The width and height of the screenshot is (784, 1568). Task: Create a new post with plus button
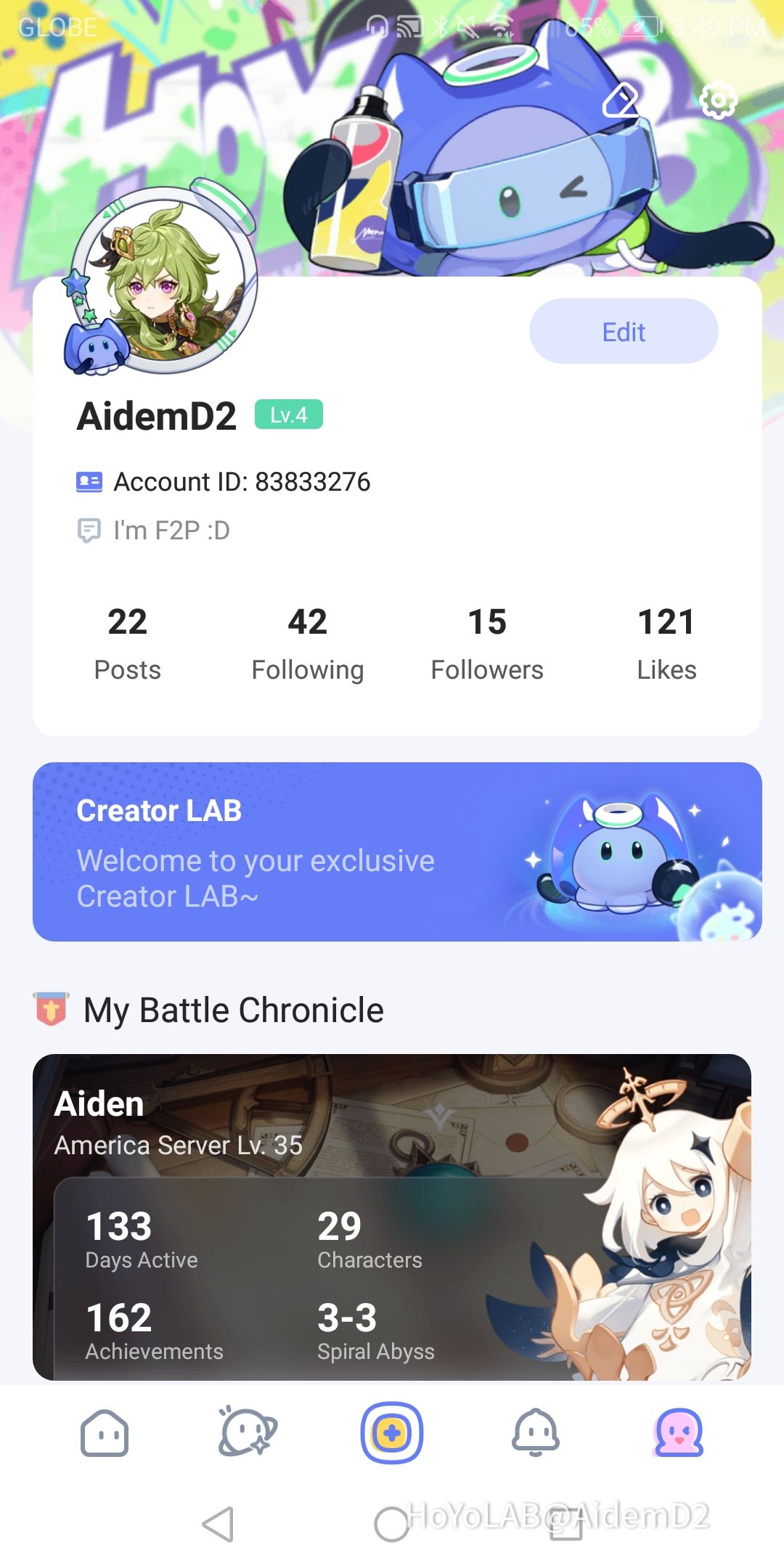(x=392, y=1433)
